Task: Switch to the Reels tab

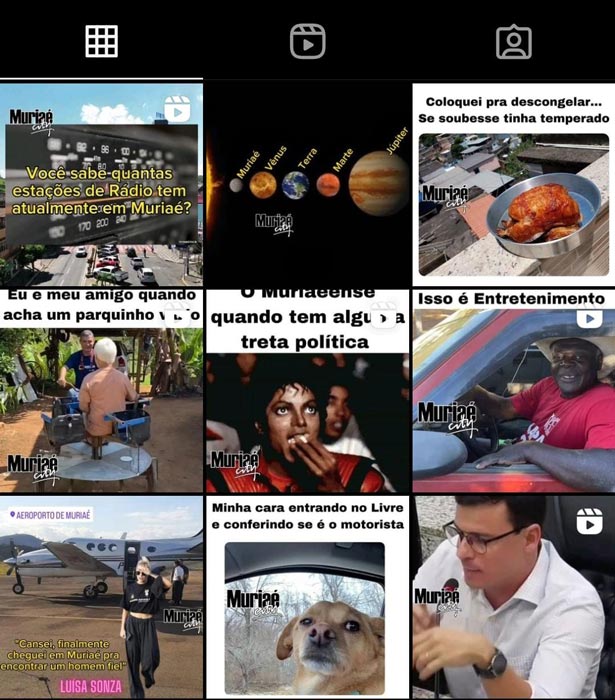Action: click(307, 41)
